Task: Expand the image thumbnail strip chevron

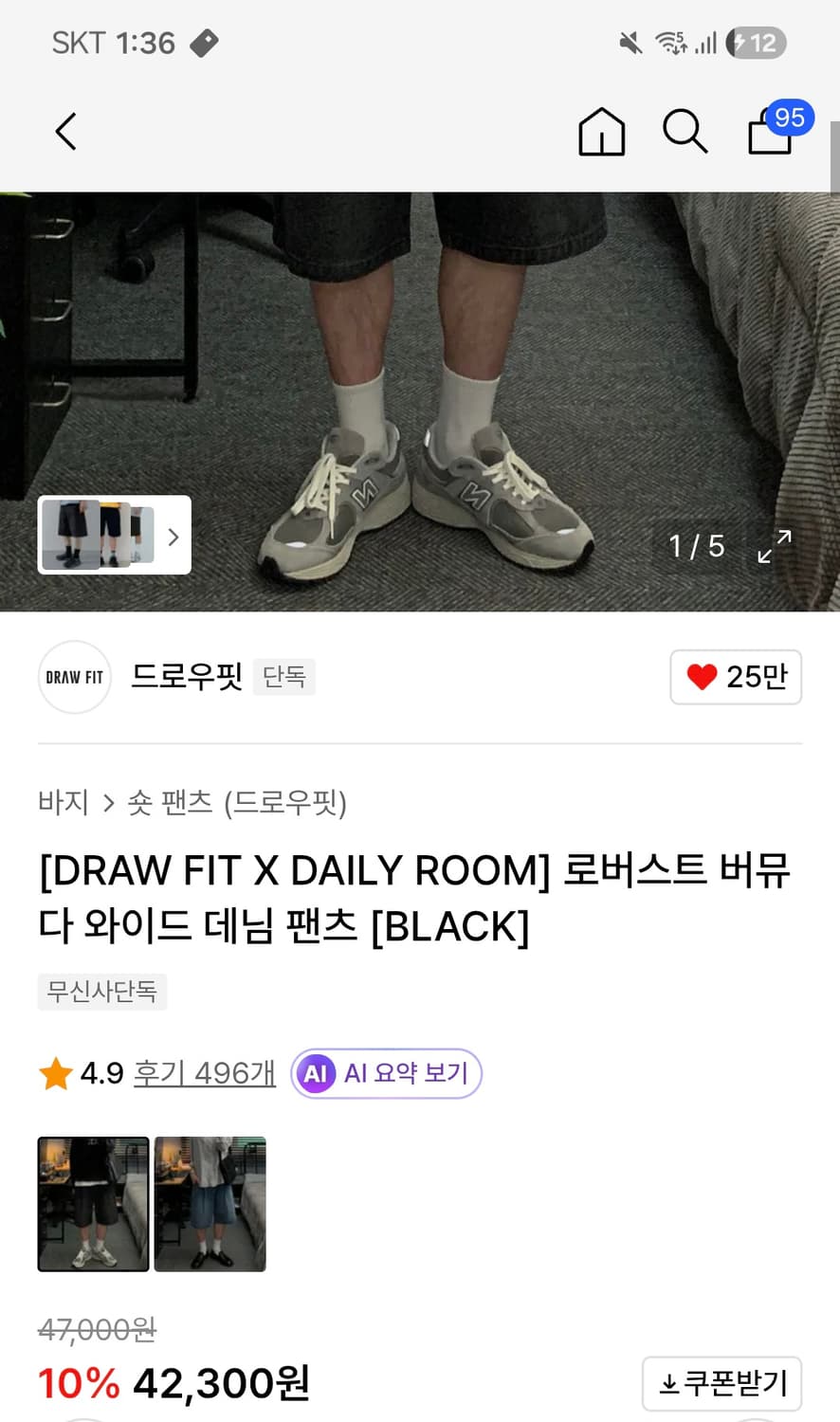Action: coord(173,537)
